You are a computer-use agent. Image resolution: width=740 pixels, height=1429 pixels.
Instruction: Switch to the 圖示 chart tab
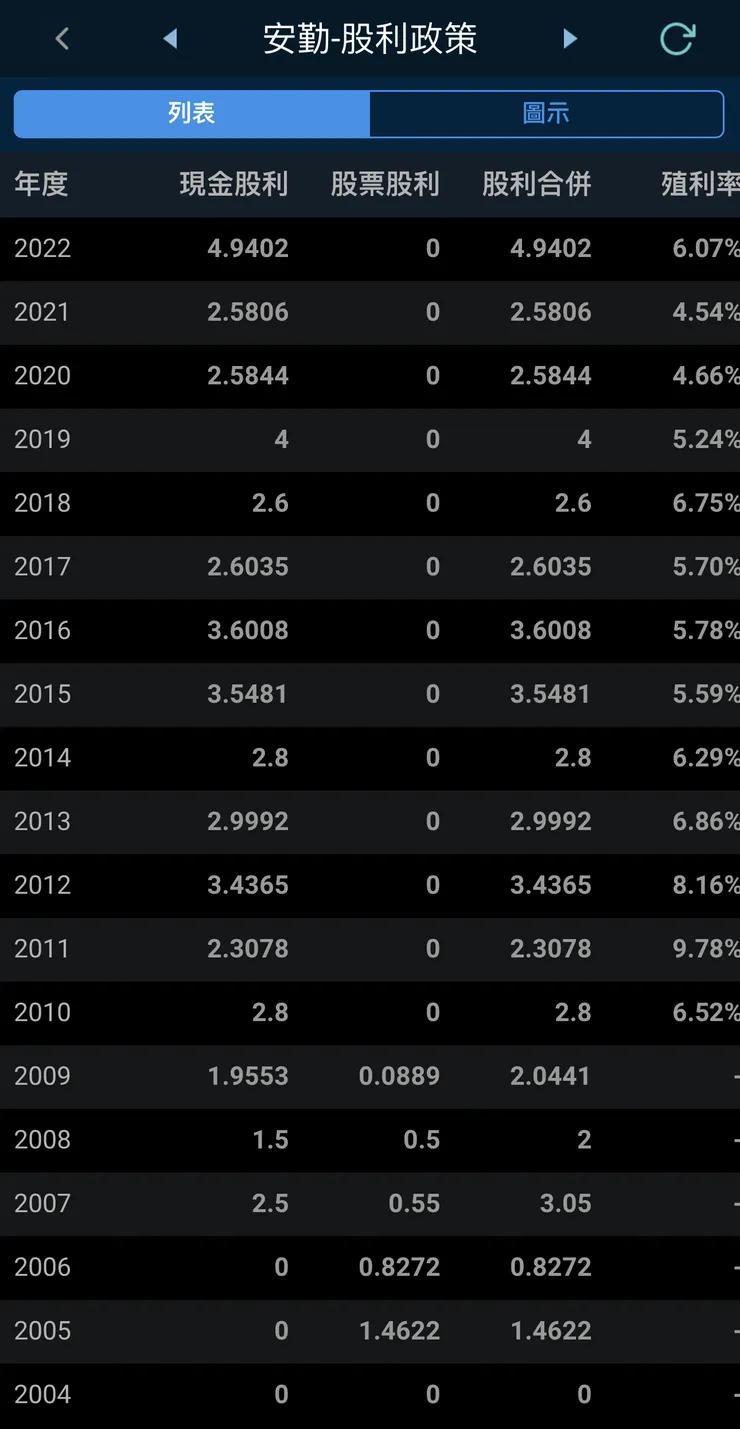pyautogui.click(x=546, y=113)
